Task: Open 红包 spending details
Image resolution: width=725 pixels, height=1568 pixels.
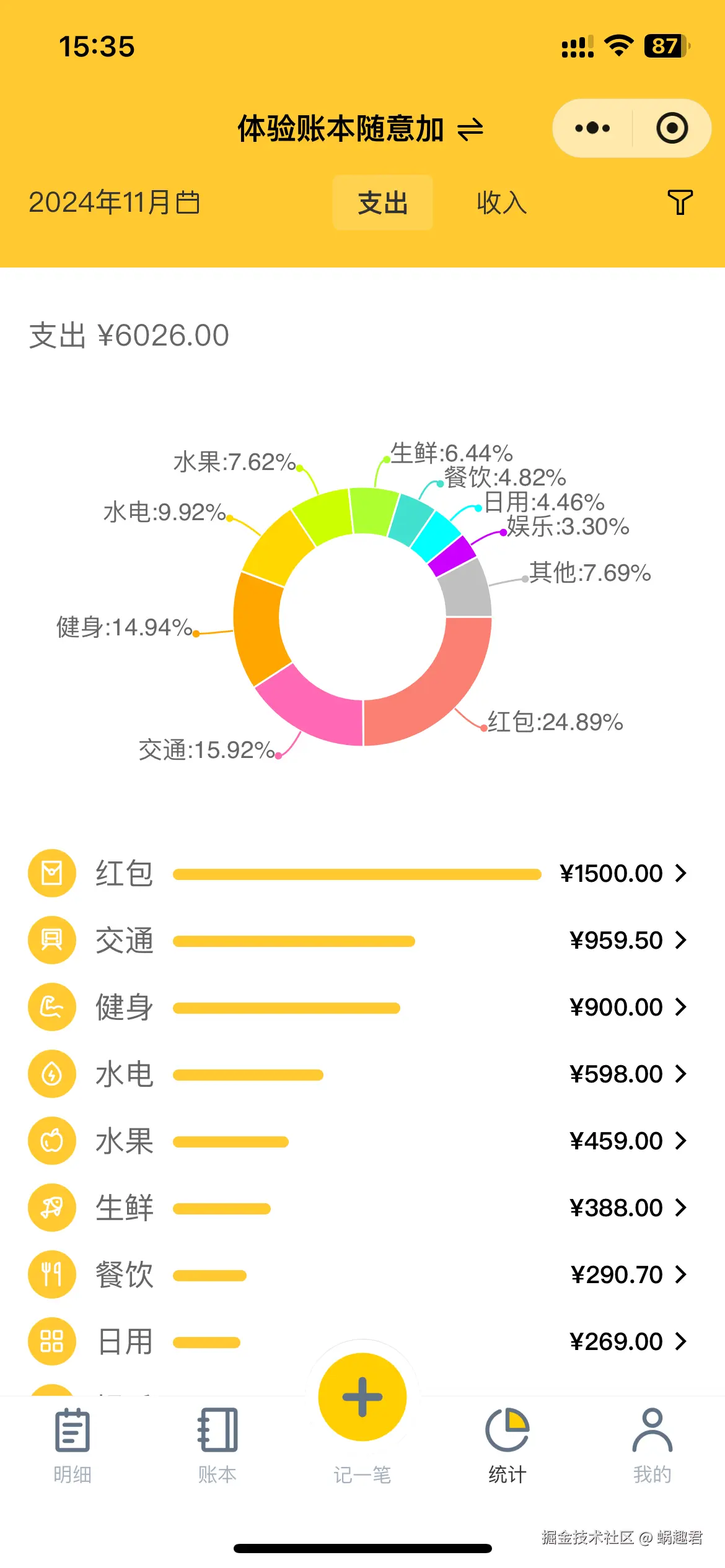Action: point(359,873)
